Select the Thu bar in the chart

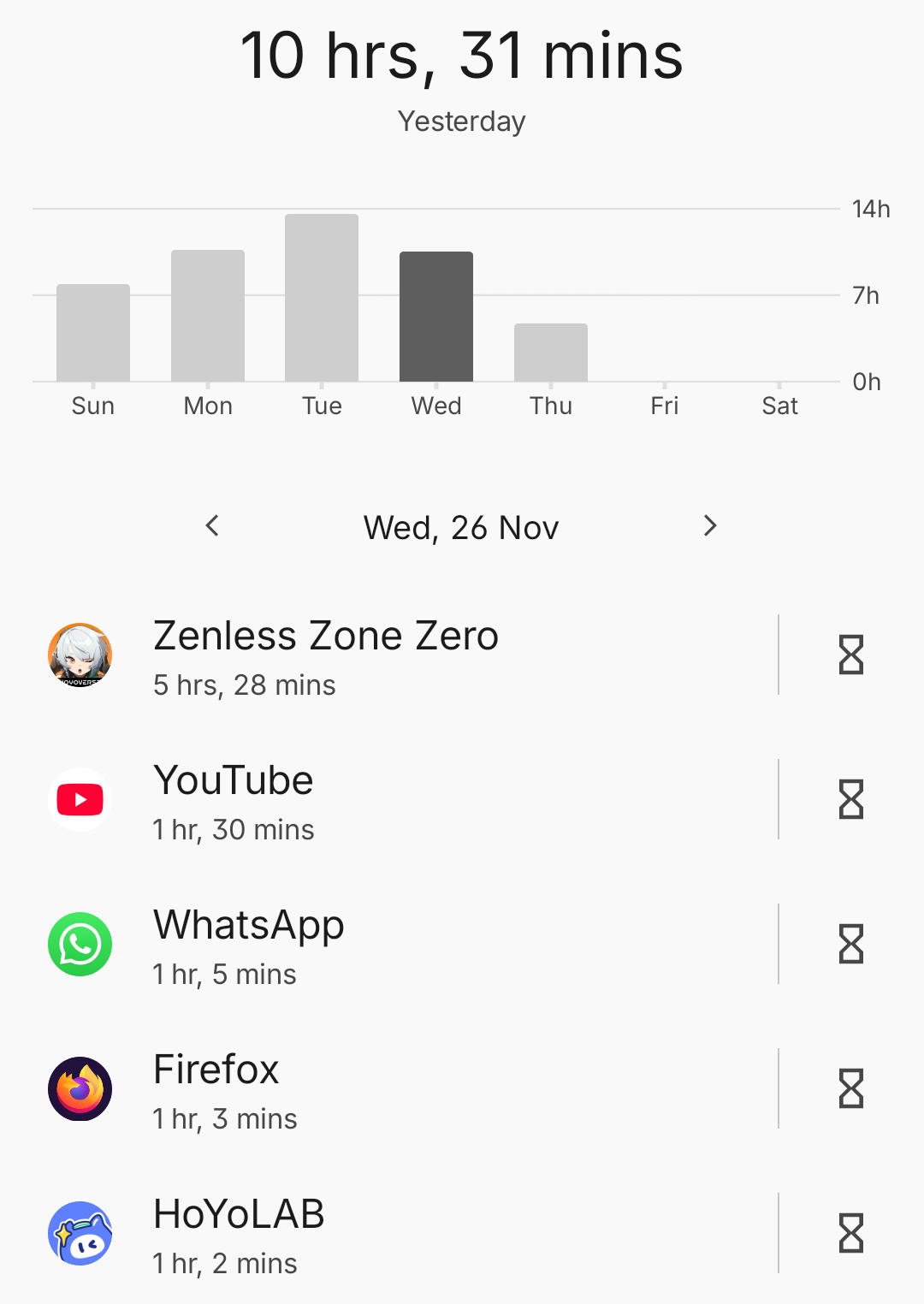551,353
